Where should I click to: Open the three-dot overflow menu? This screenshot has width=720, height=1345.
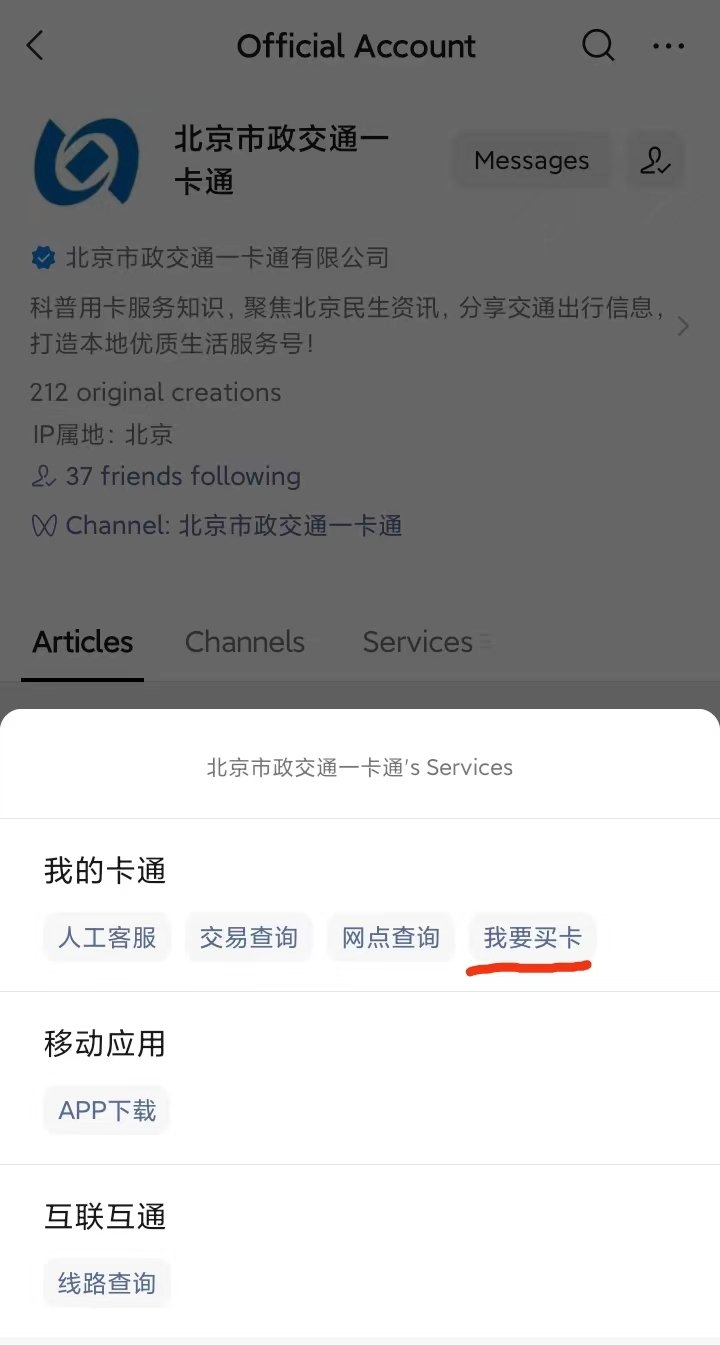tap(668, 46)
